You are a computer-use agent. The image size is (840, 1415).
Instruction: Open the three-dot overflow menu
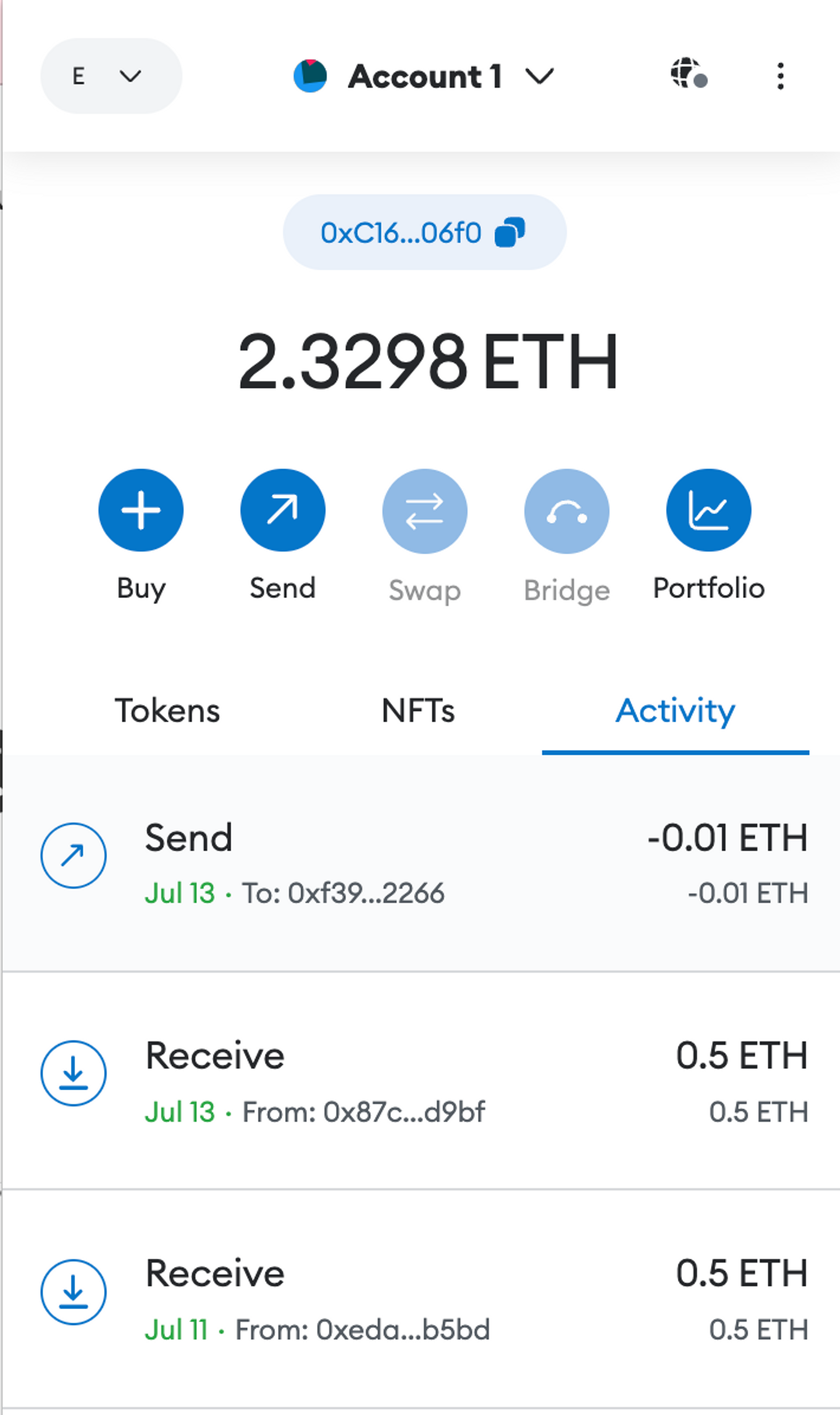(x=780, y=76)
